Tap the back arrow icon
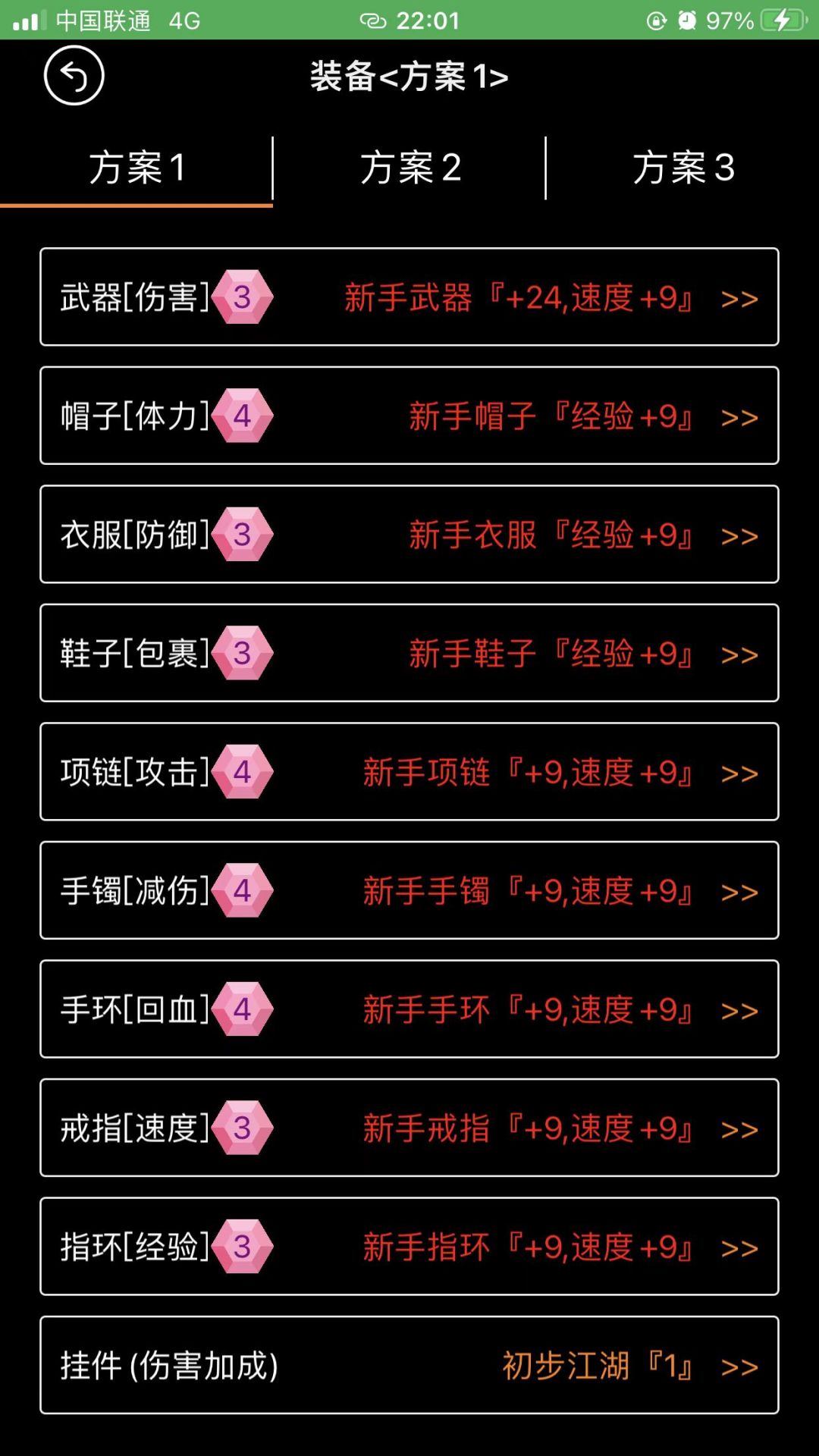The width and height of the screenshot is (819, 1456). 74,77
